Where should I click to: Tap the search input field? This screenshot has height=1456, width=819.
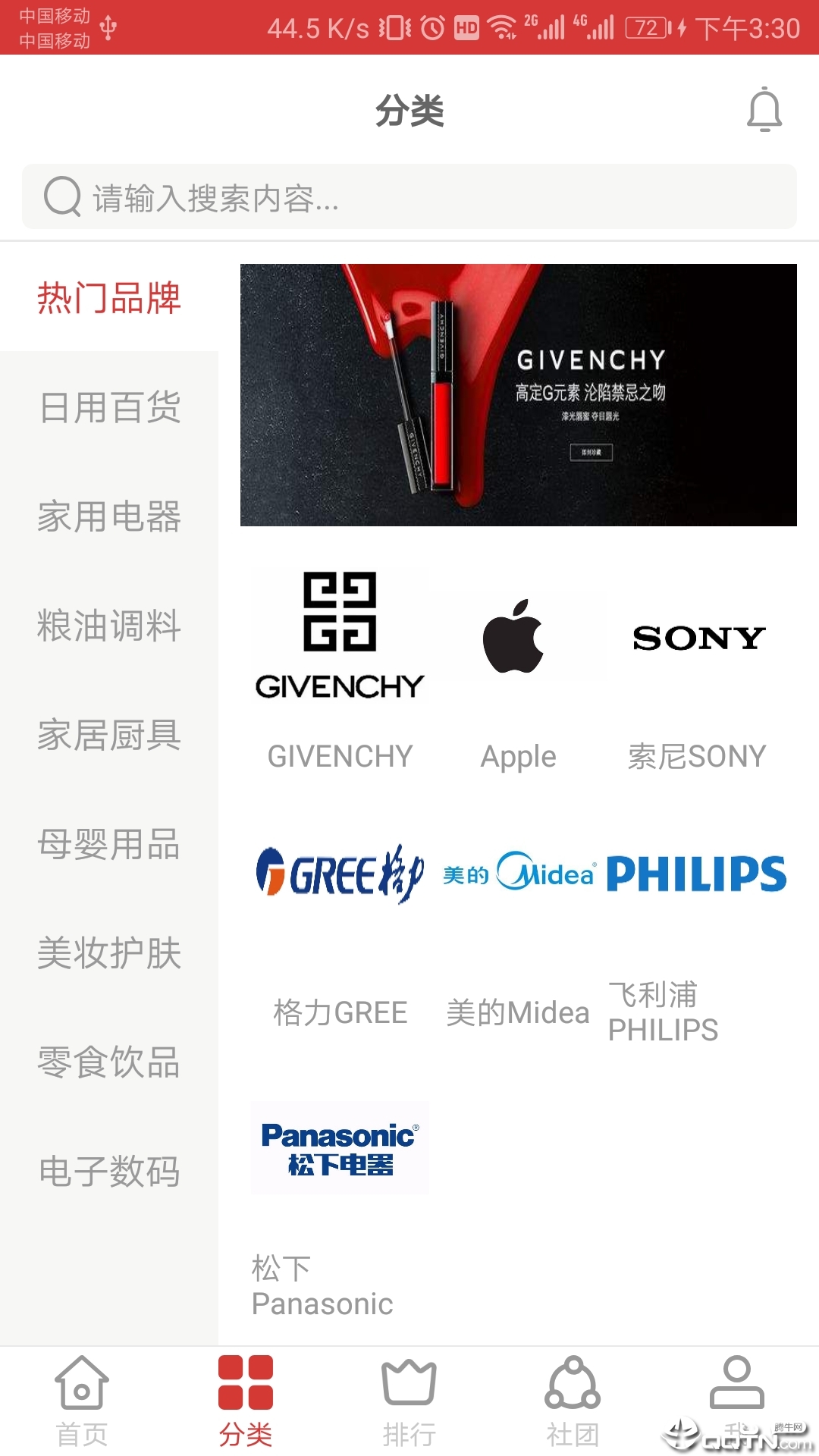click(x=409, y=197)
